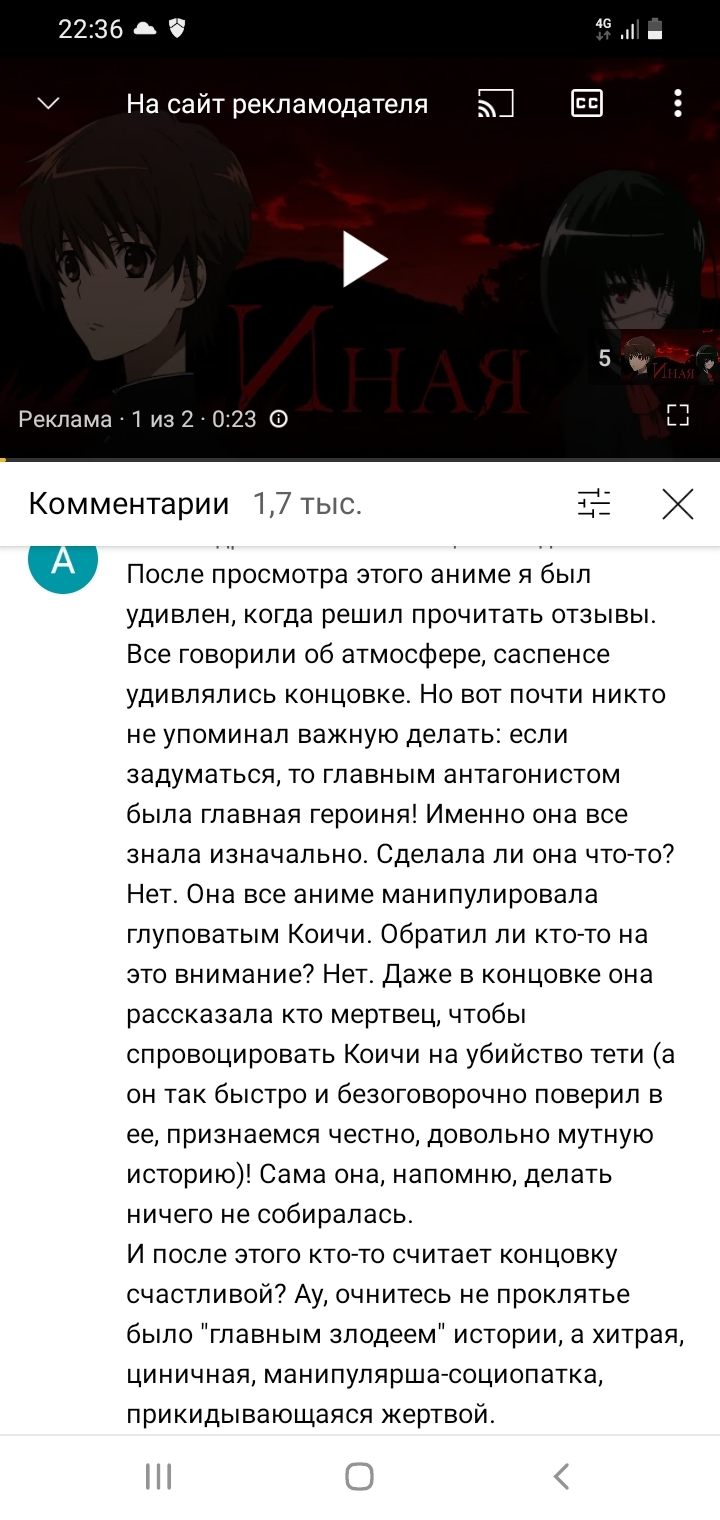
Task: Open the comment sorting options
Action: pyautogui.click(x=594, y=504)
